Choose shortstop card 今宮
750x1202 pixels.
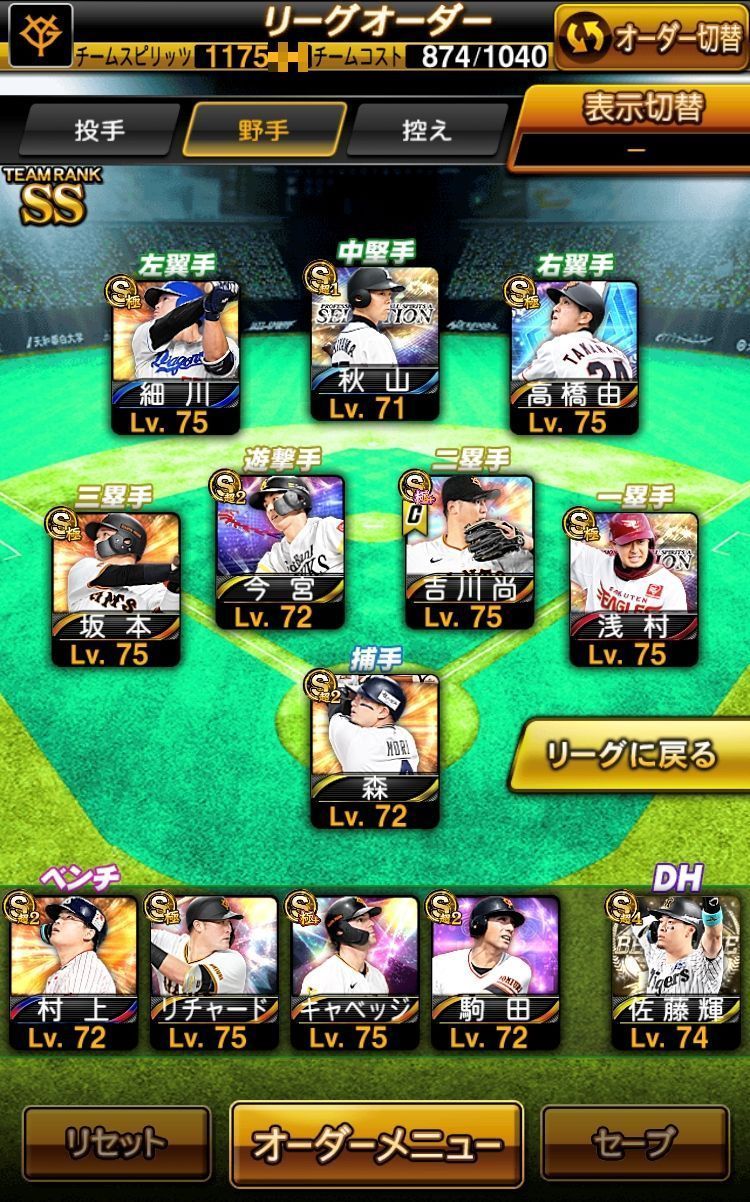coord(280,552)
